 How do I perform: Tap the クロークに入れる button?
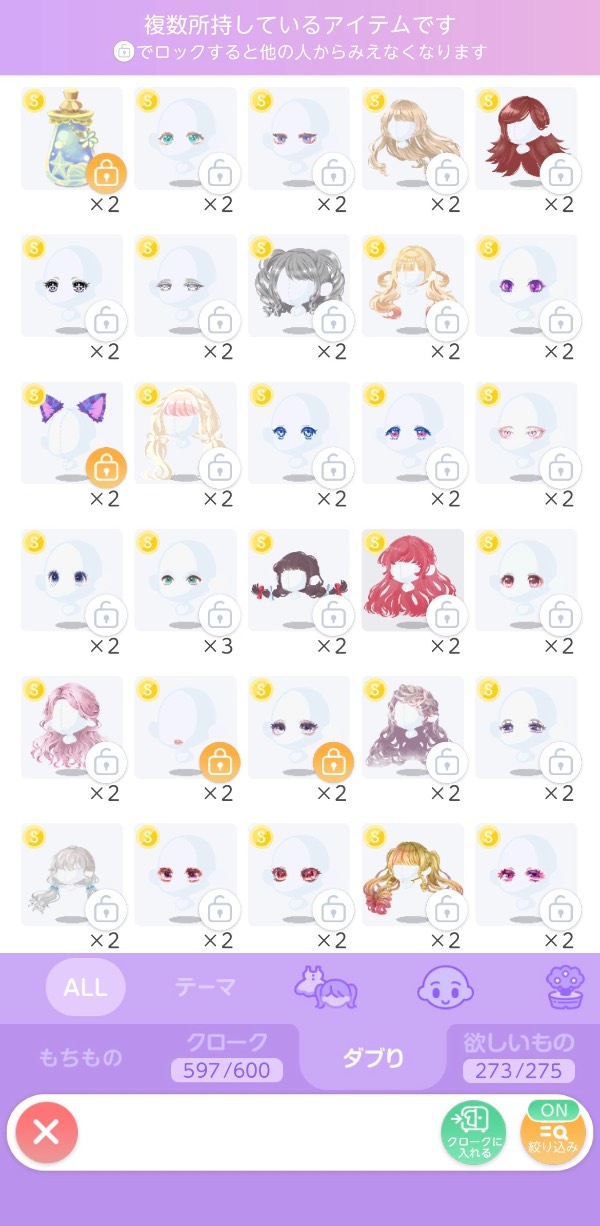(x=474, y=1133)
